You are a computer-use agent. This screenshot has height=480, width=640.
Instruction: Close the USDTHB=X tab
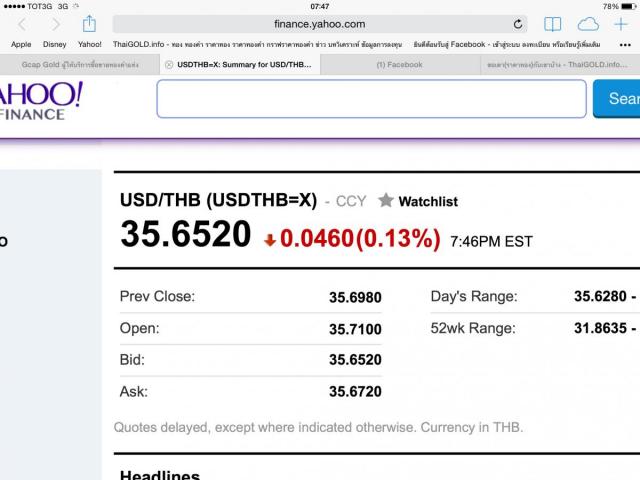pyautogui.click(x=168, y=64)
